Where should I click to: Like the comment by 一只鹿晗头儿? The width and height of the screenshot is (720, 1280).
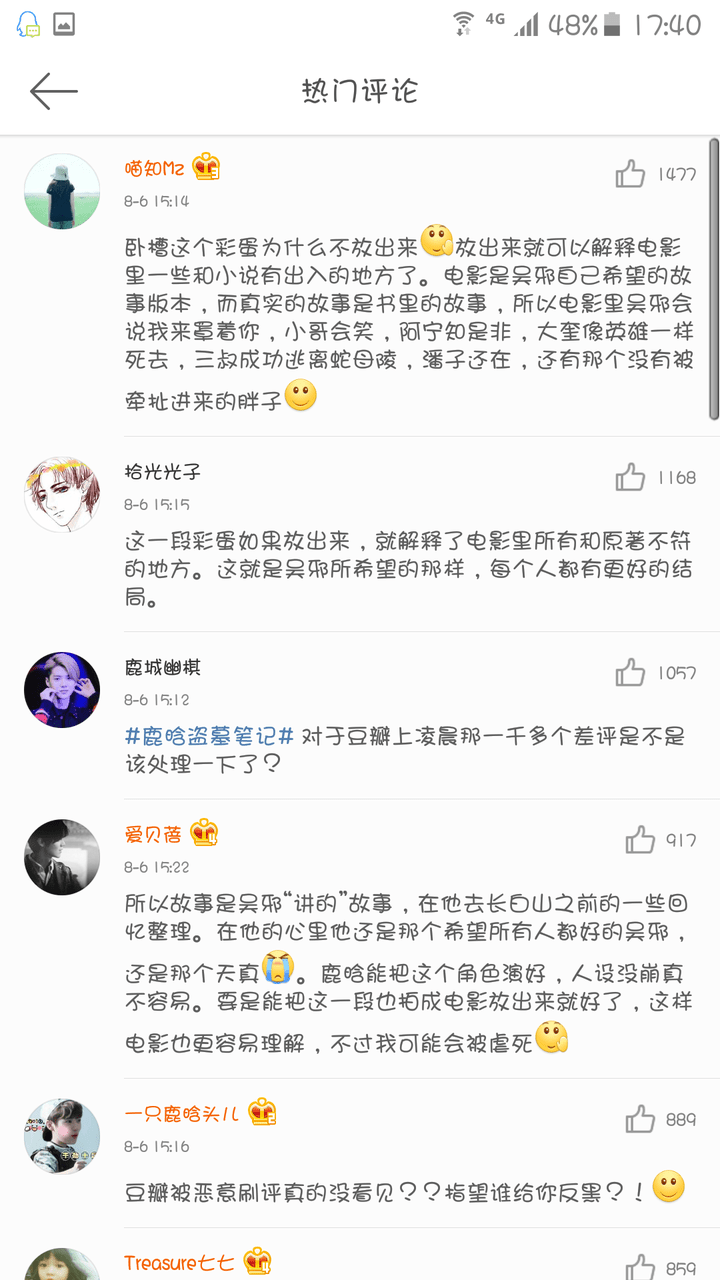pos(640,1119)
